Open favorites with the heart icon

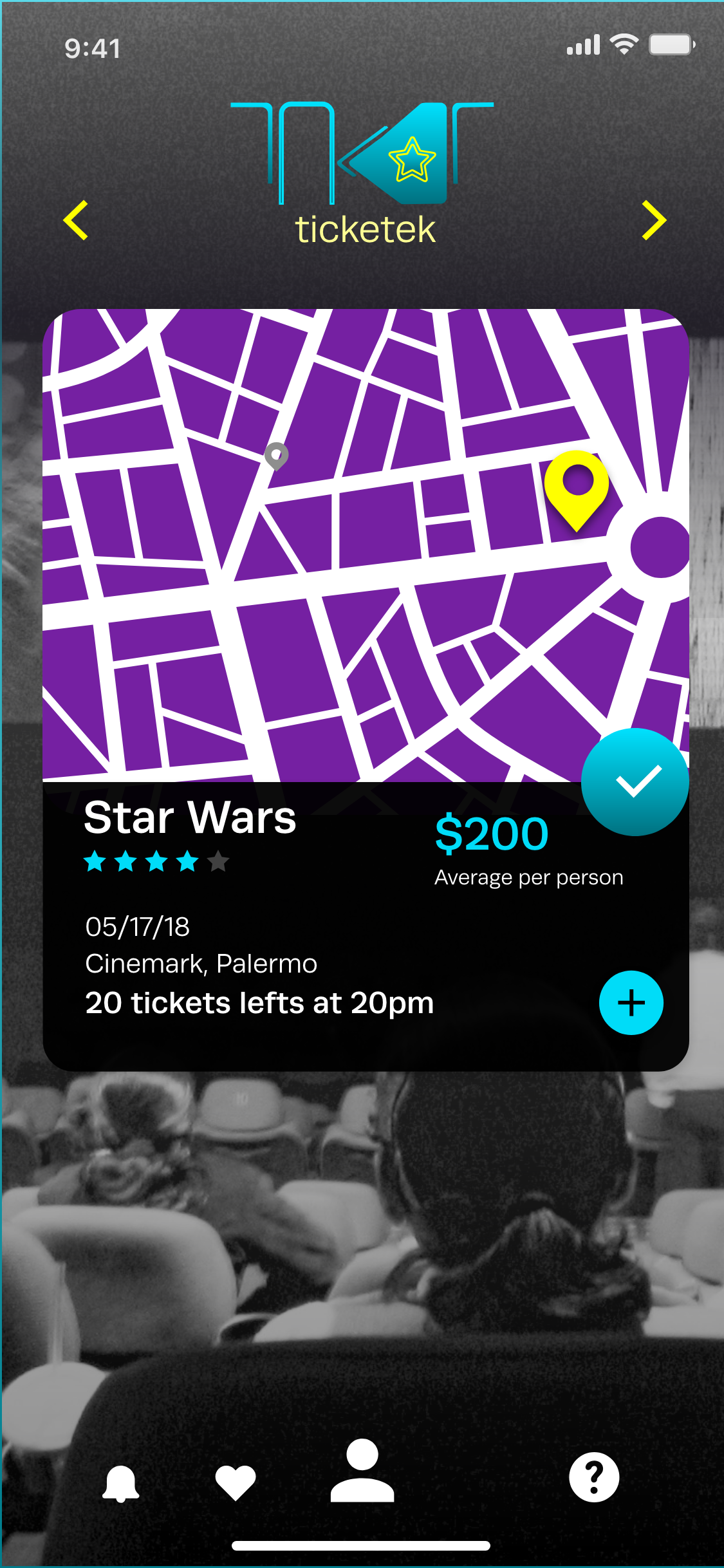click(236, 1482)
